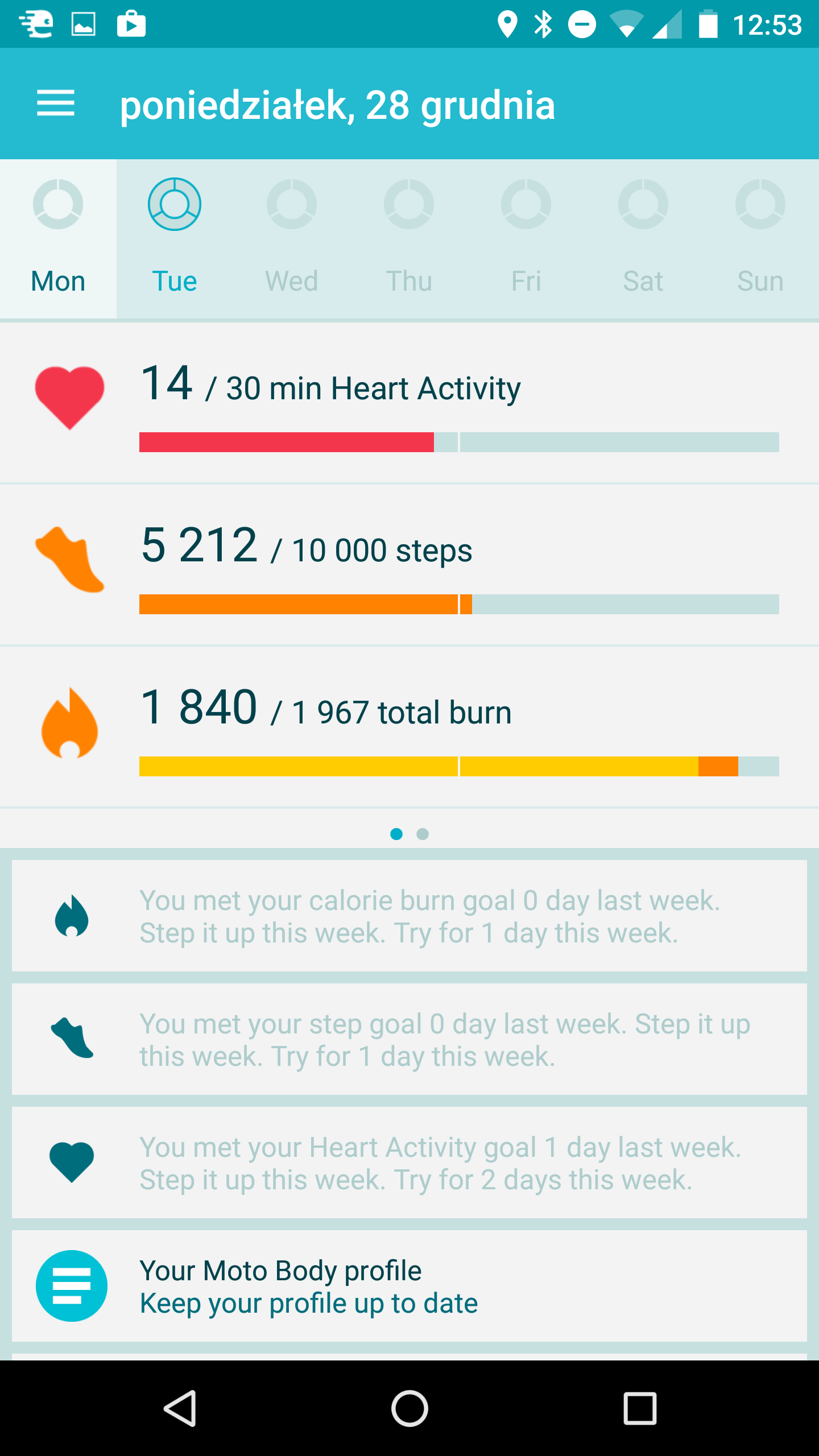Open the 10 000 steps progress row
The width and height of the screenshot is (819, 1456).
pyautogui.click(x=409, y=565)
